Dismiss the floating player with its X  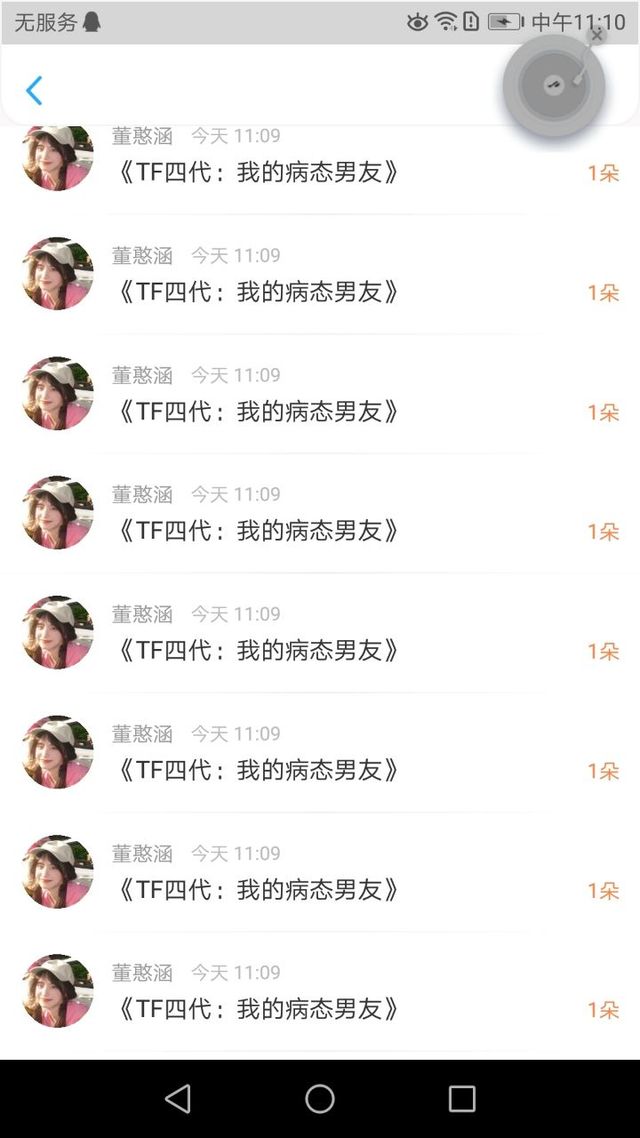click(x=596, y=34)
